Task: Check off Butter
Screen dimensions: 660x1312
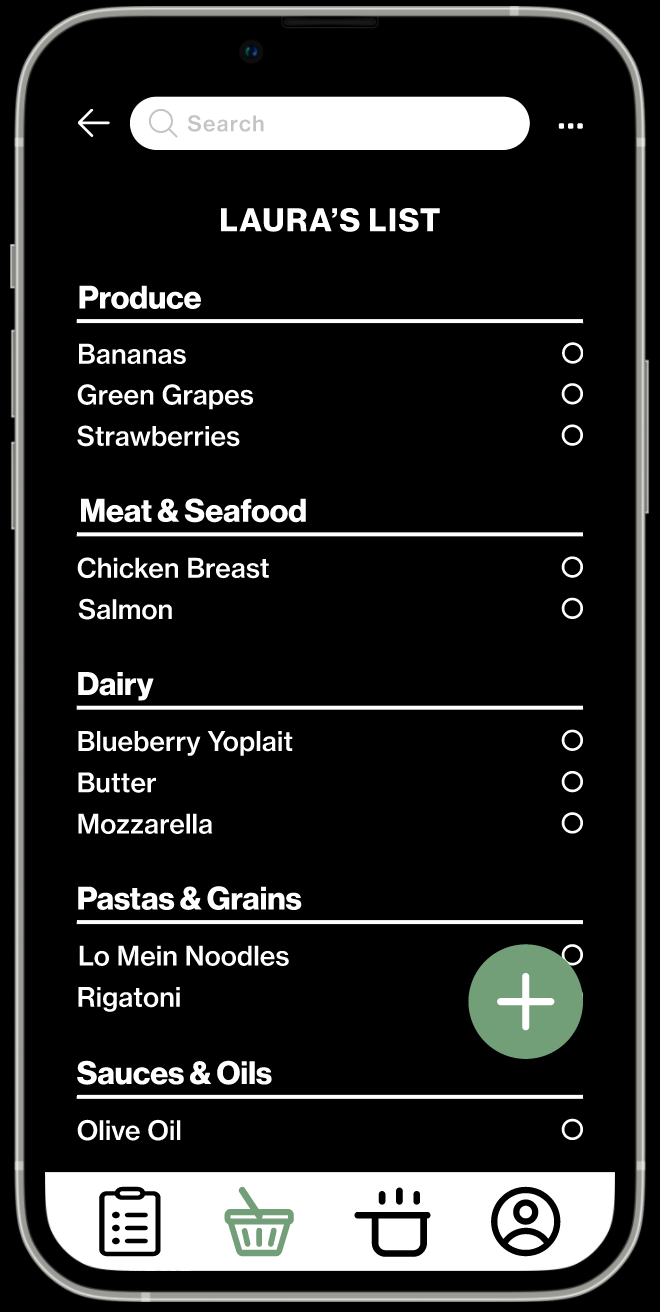Action: (572, 781)
